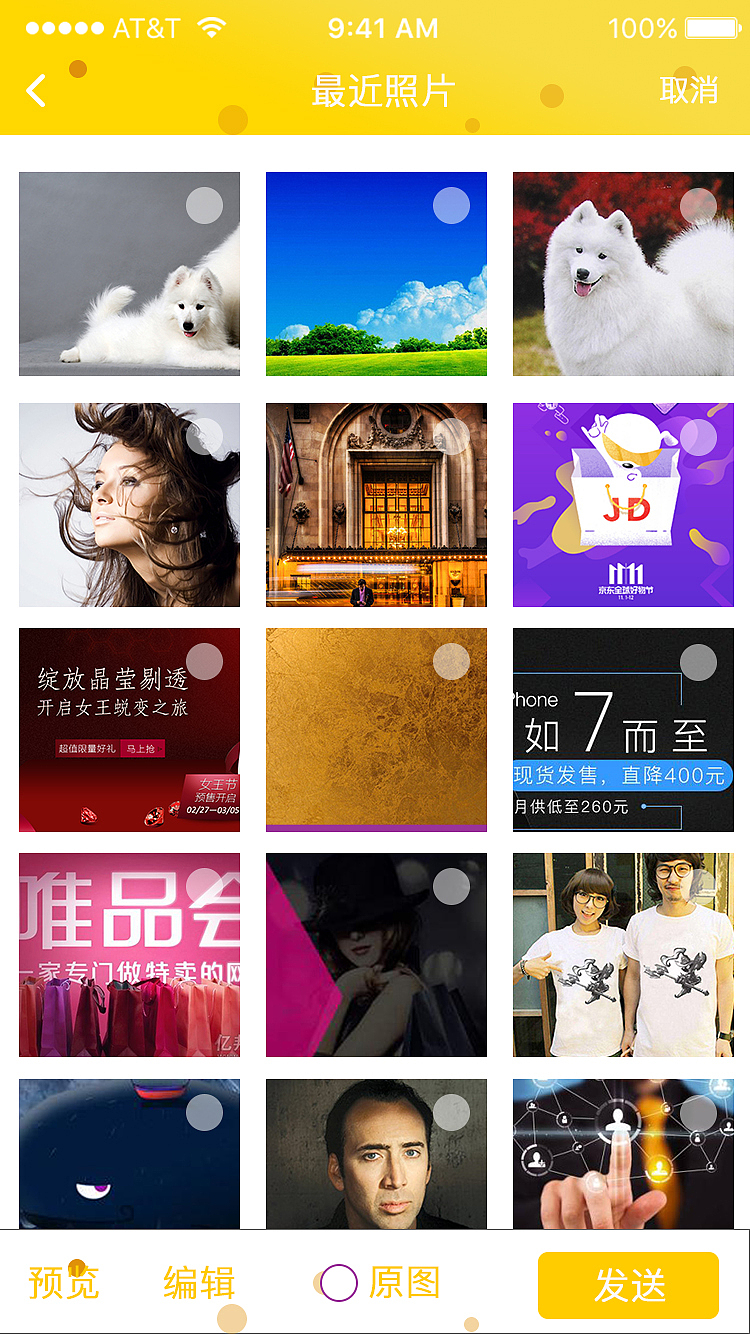
Task: Tap 预览 to preview selected photos
Action: click(x=63, y=1283)
